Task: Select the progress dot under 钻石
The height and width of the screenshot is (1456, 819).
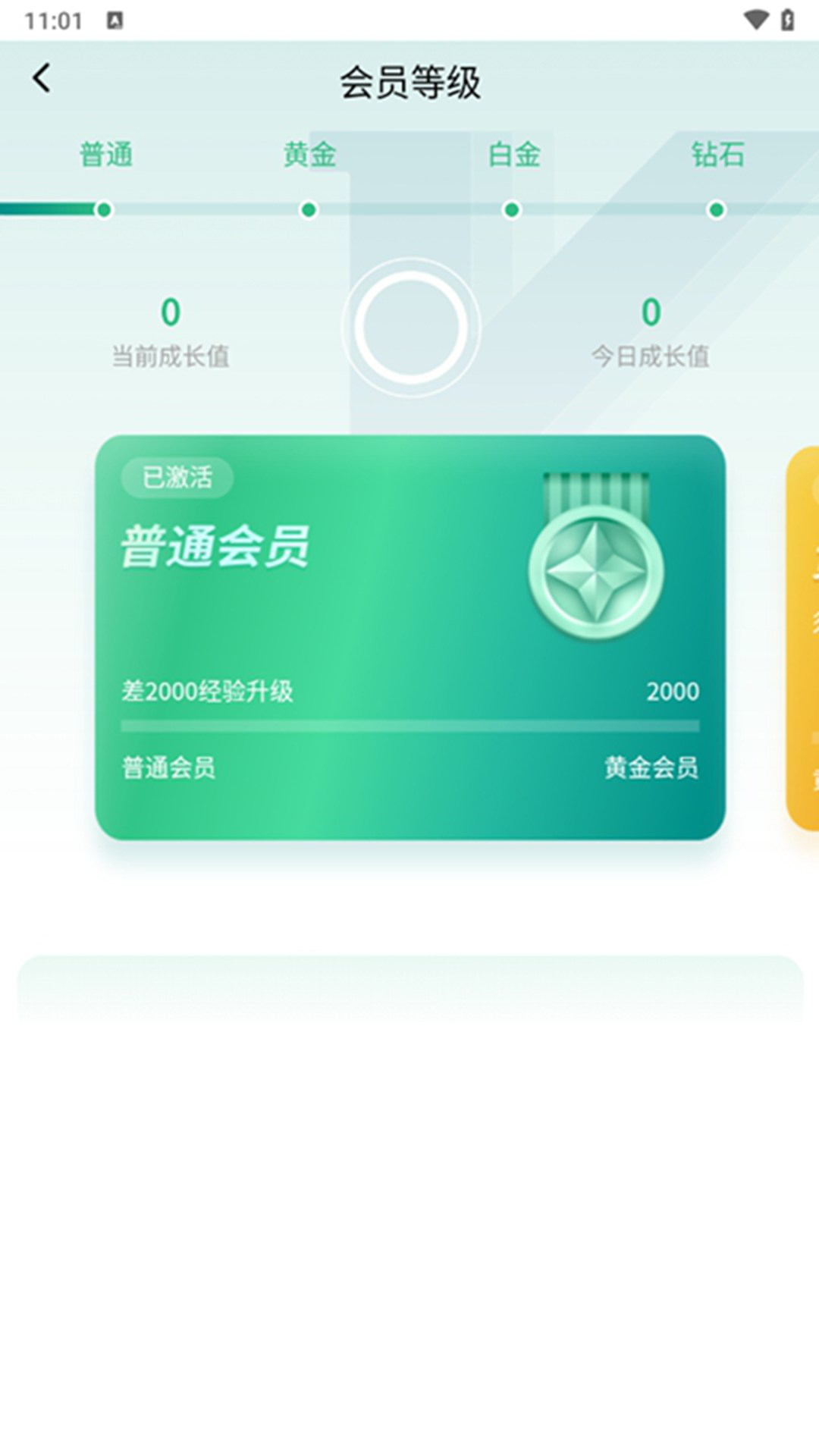Action: pos(715,209)
